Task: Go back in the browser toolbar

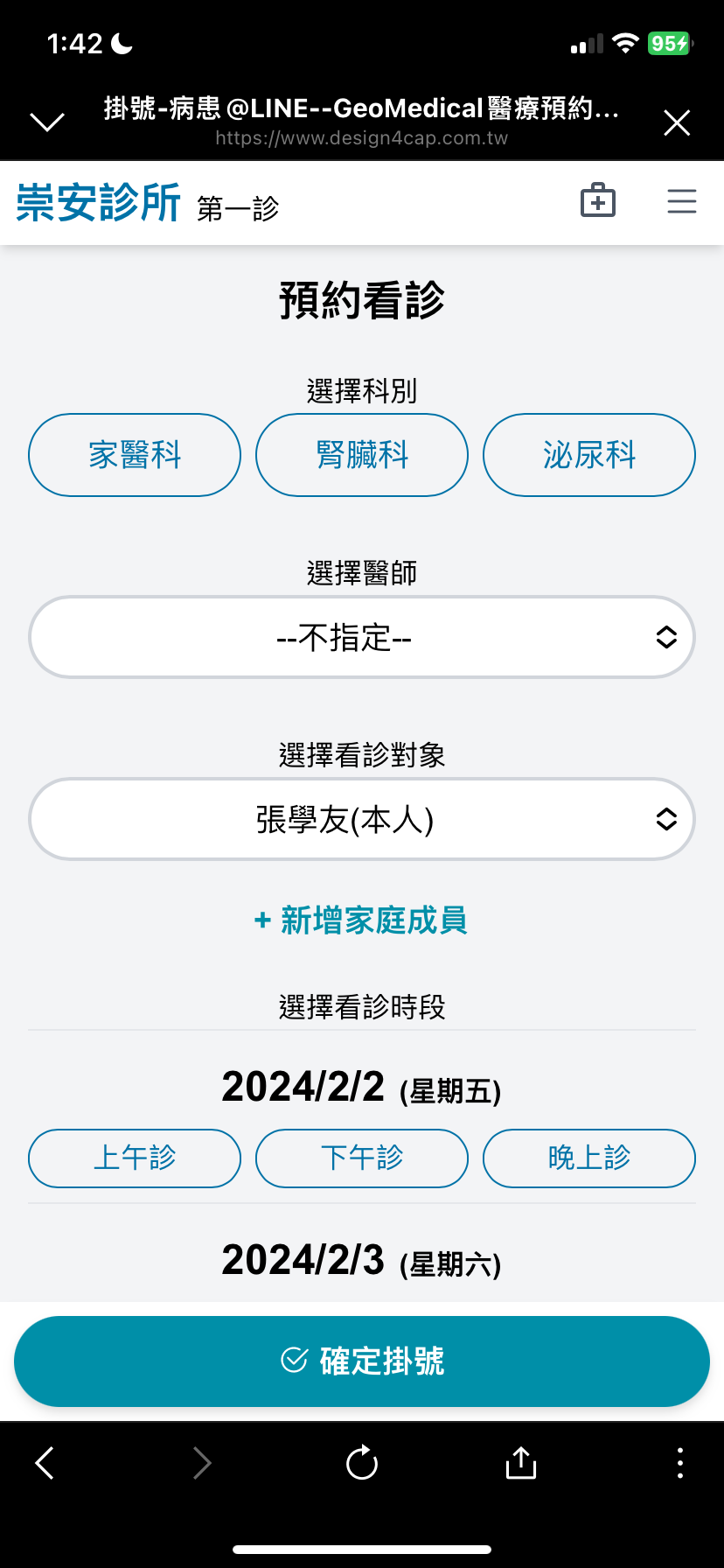Action: (x=45, y=1462)
